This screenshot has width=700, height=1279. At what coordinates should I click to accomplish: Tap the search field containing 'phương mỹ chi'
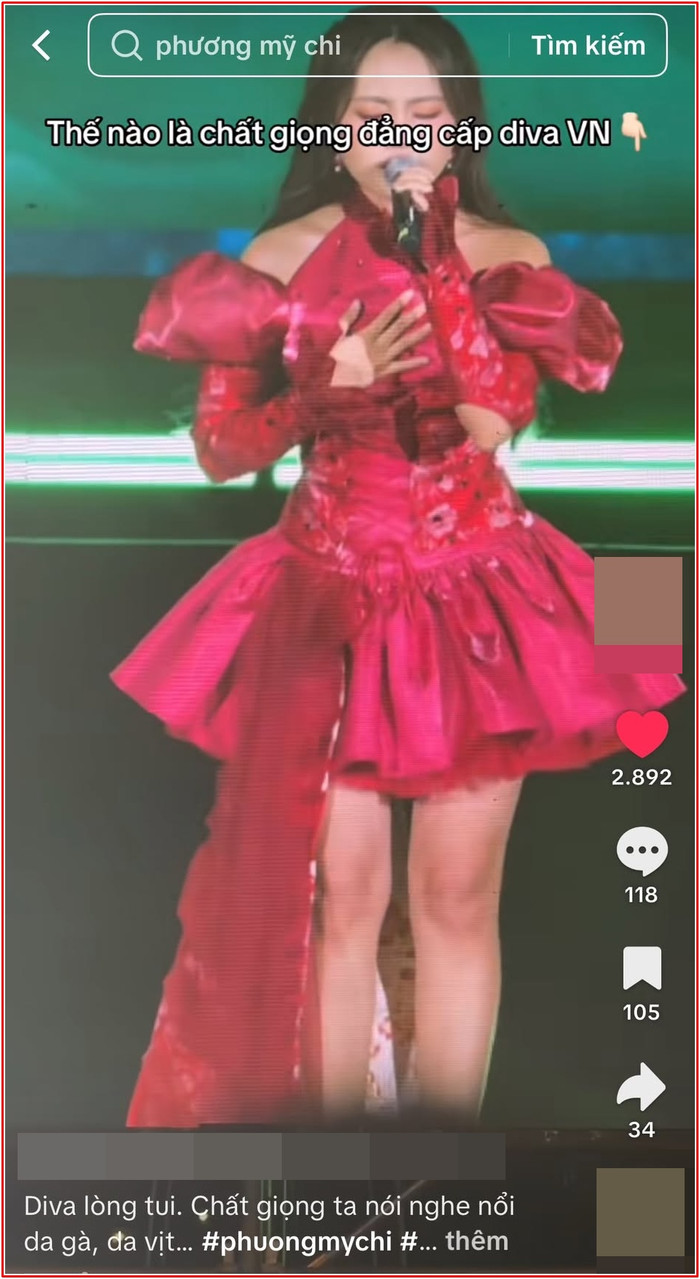tap(300, 46)
